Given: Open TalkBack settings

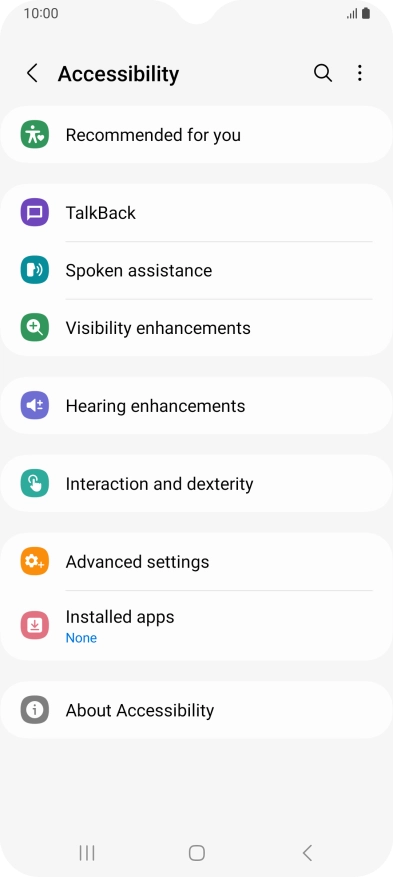Looking at the screenshot, I should click(x=196, y=213).
